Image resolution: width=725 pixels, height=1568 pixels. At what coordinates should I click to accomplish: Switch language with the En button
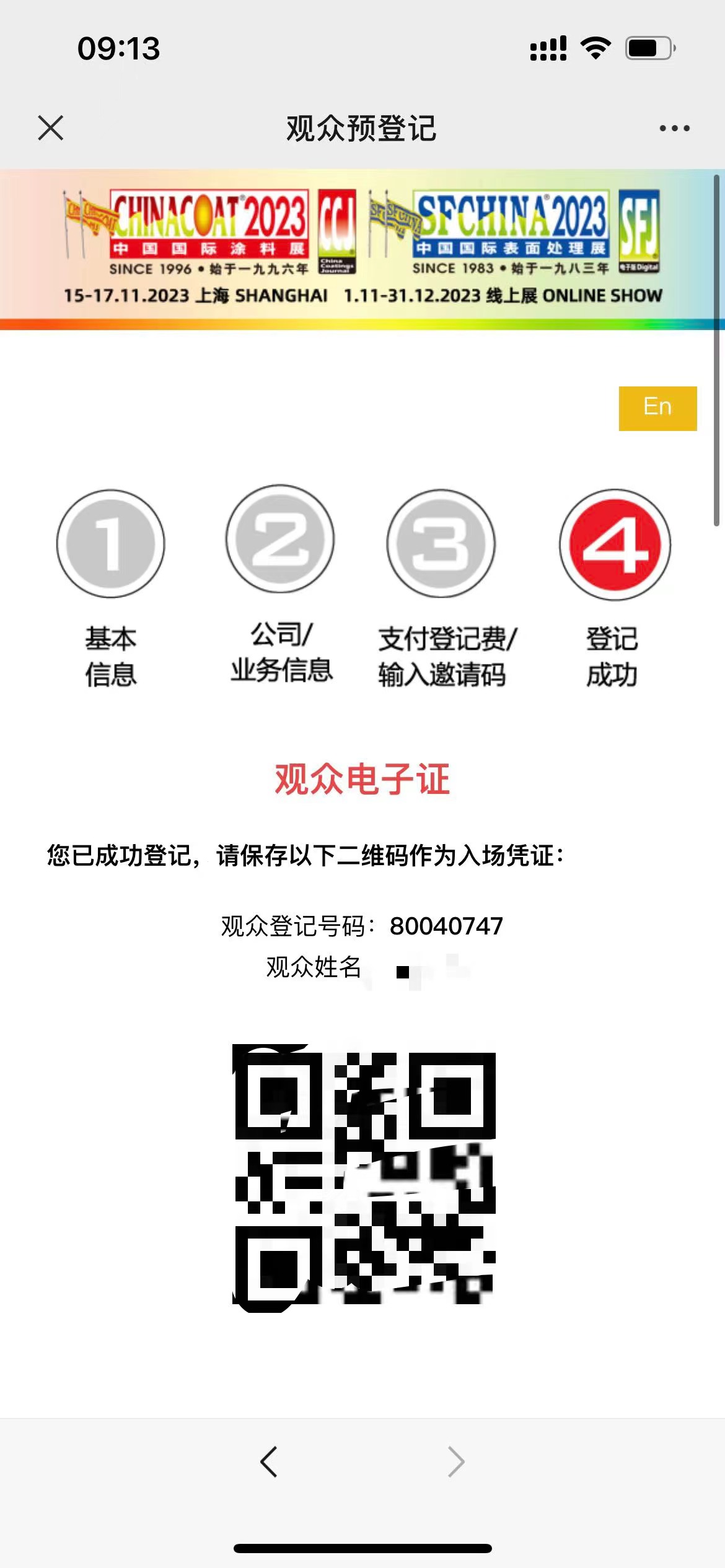[x=657, y=408]
